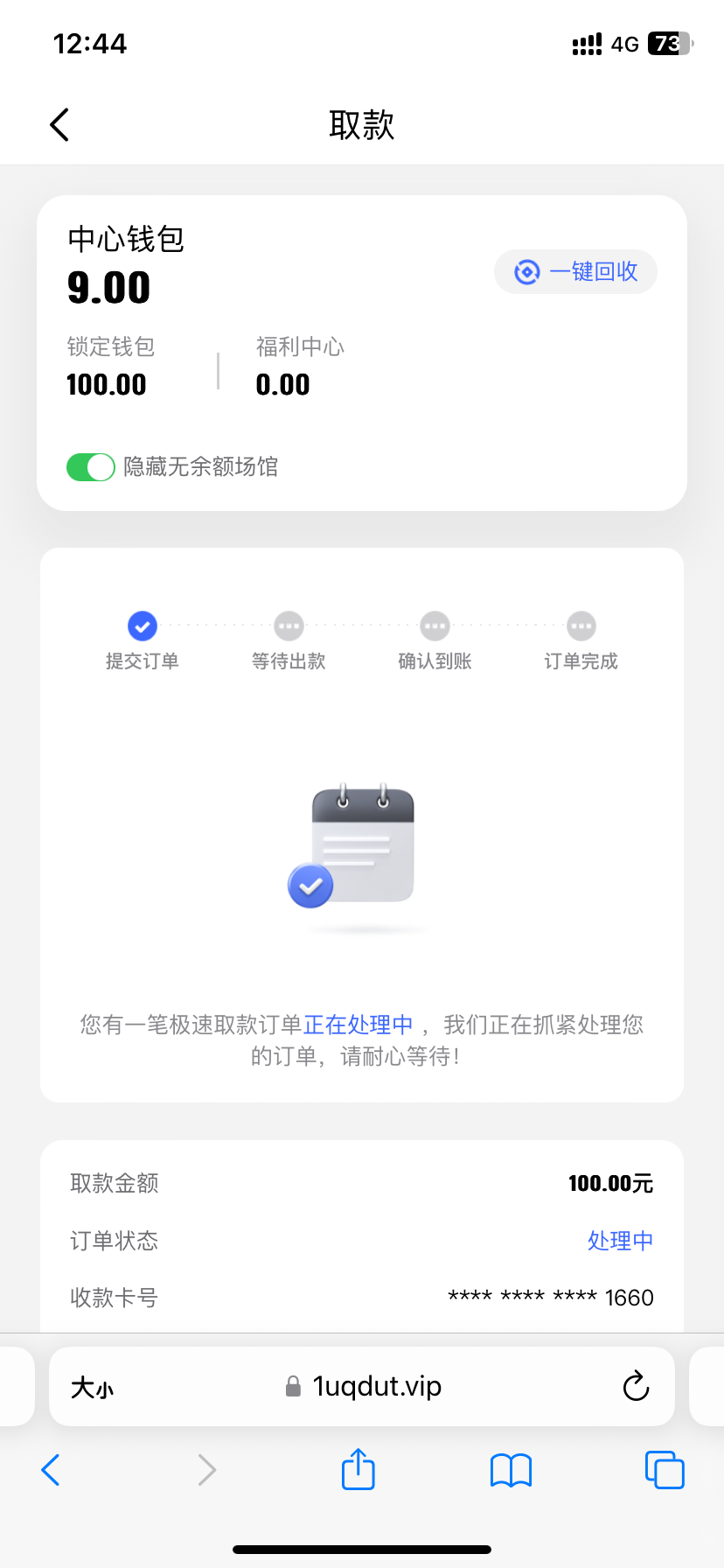Tap the Safari back navigation chevron
The height and width of the screenshot is (1568, 724).
(x=50, y=1469)
